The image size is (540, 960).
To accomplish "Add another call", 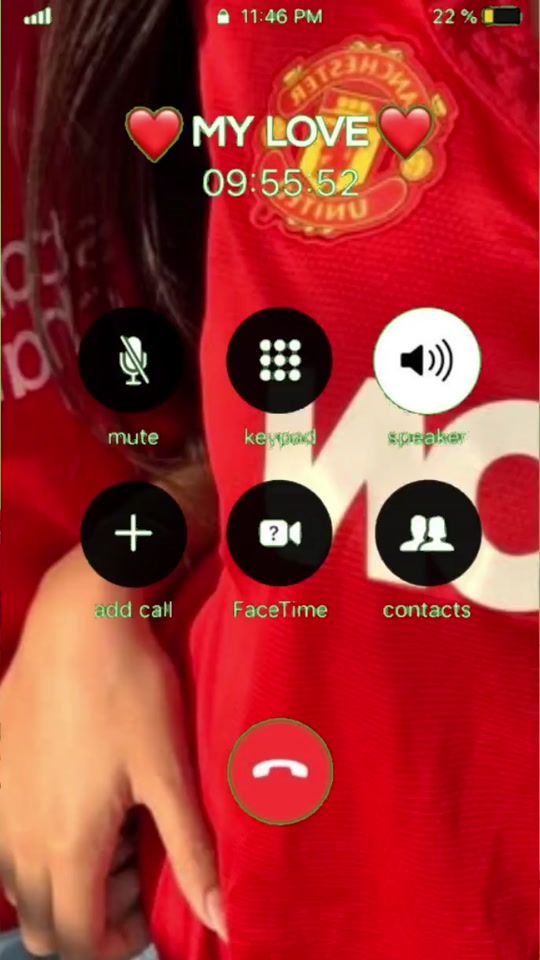I will [133, 533].
